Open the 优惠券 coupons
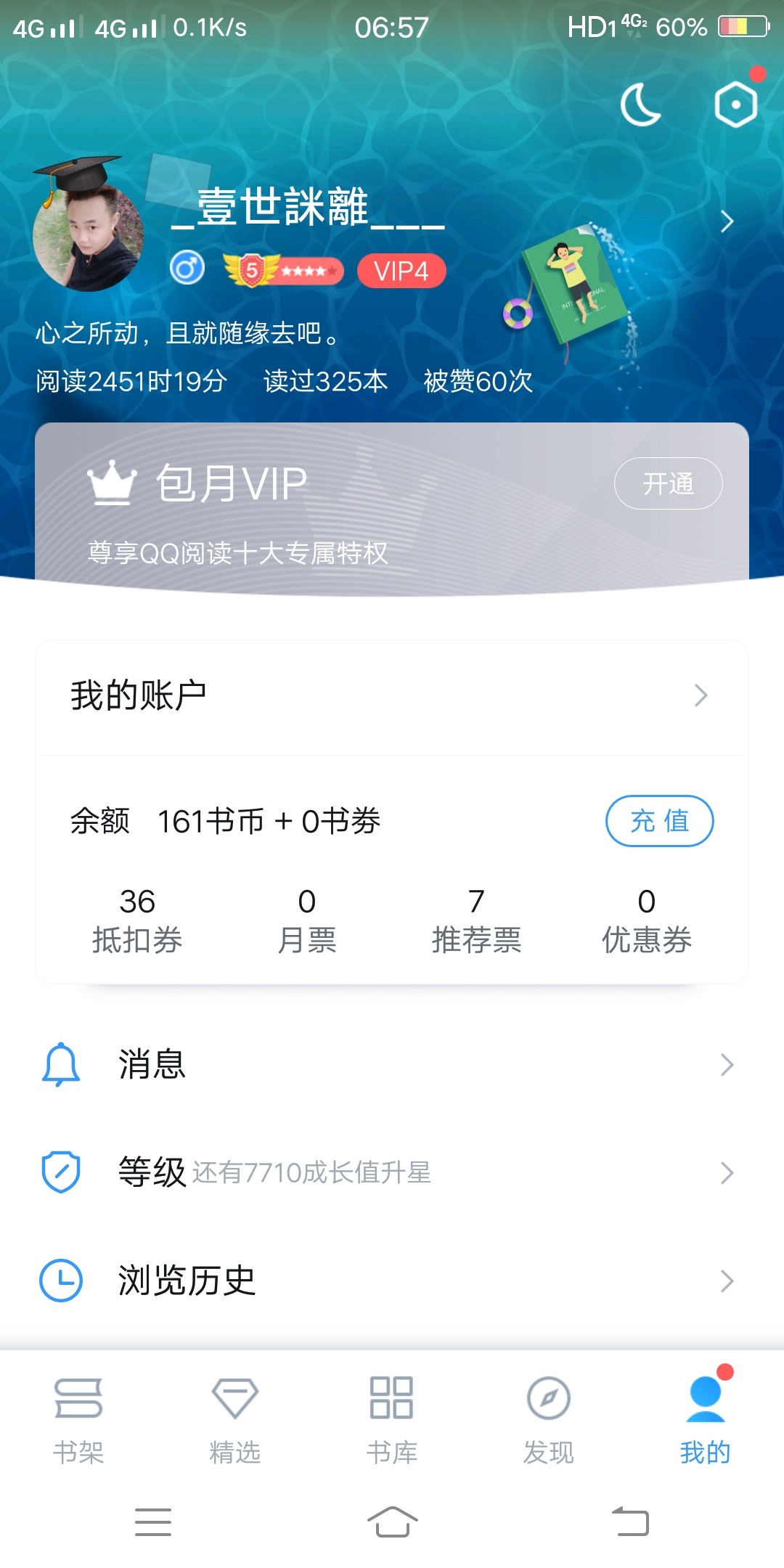 (x=646, y=920)
